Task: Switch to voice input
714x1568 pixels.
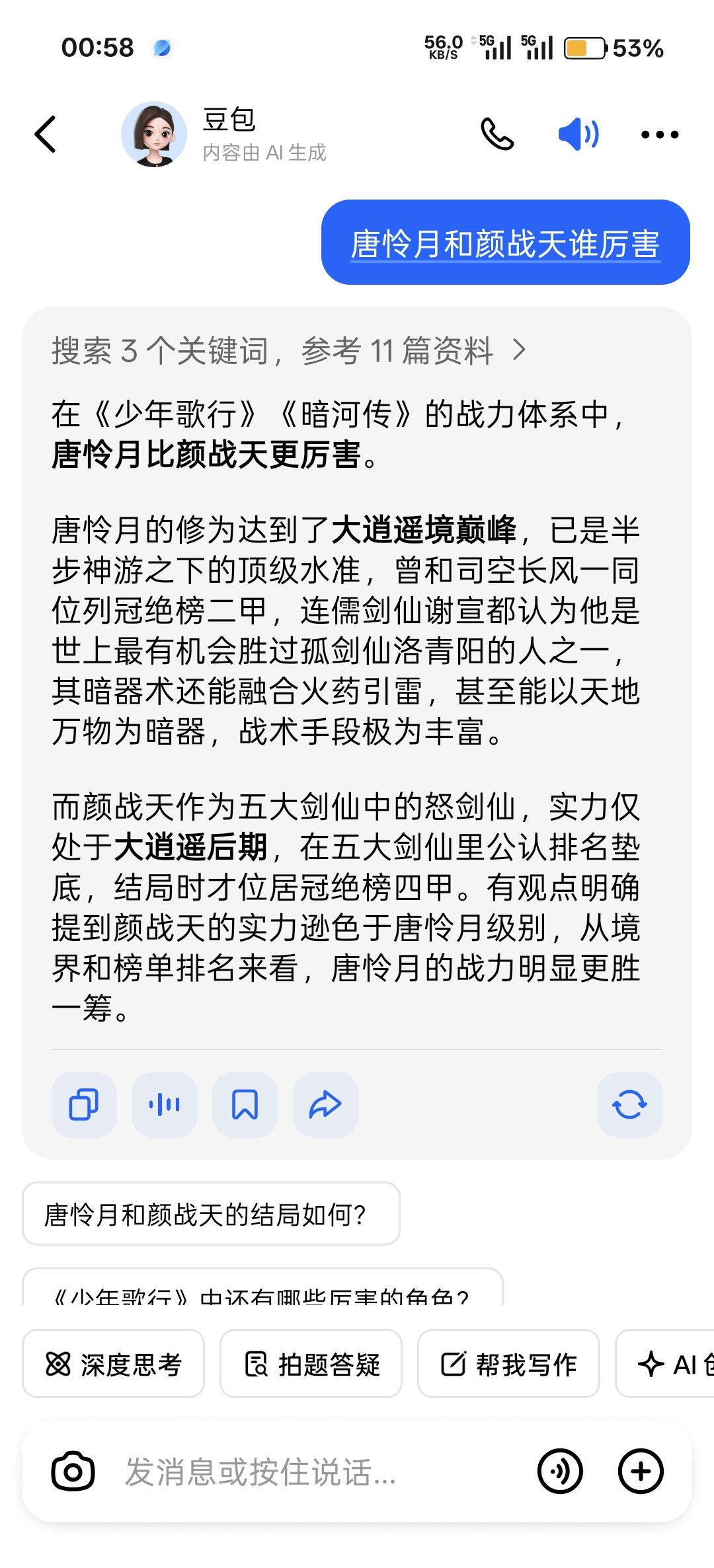Action: [560, 1472]
